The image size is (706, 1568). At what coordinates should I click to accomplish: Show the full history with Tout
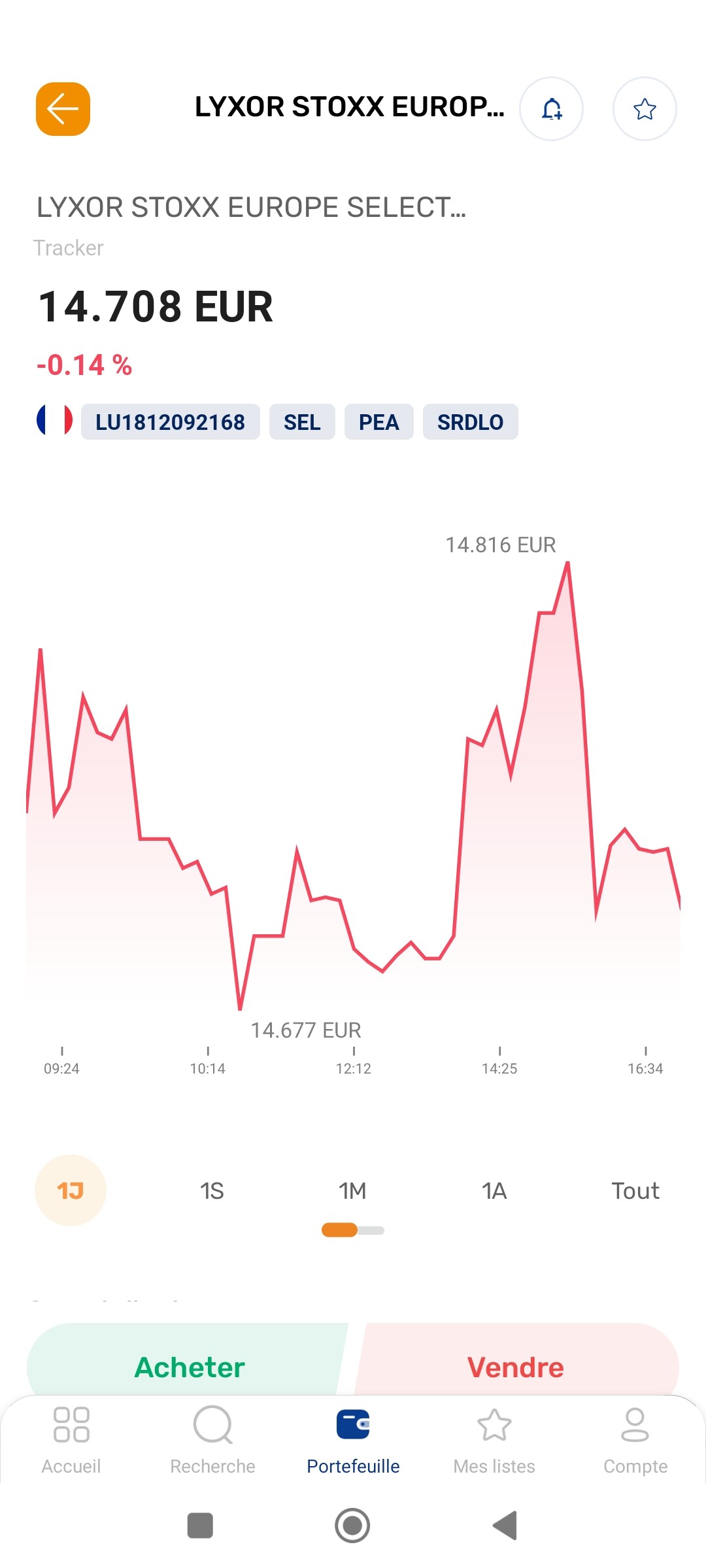point(635,1190)
